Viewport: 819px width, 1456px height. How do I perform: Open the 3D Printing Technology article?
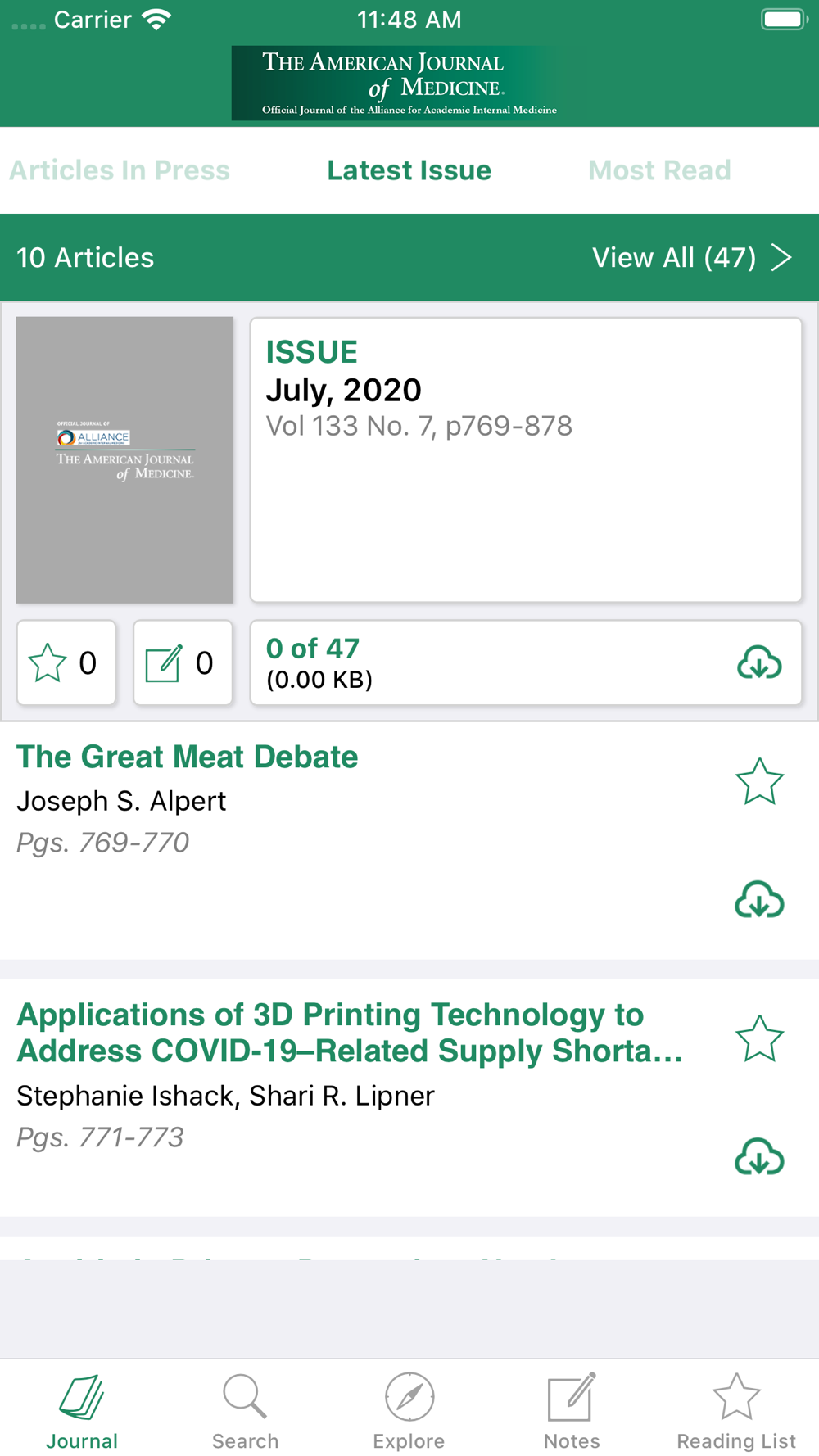pos(350,1033)
